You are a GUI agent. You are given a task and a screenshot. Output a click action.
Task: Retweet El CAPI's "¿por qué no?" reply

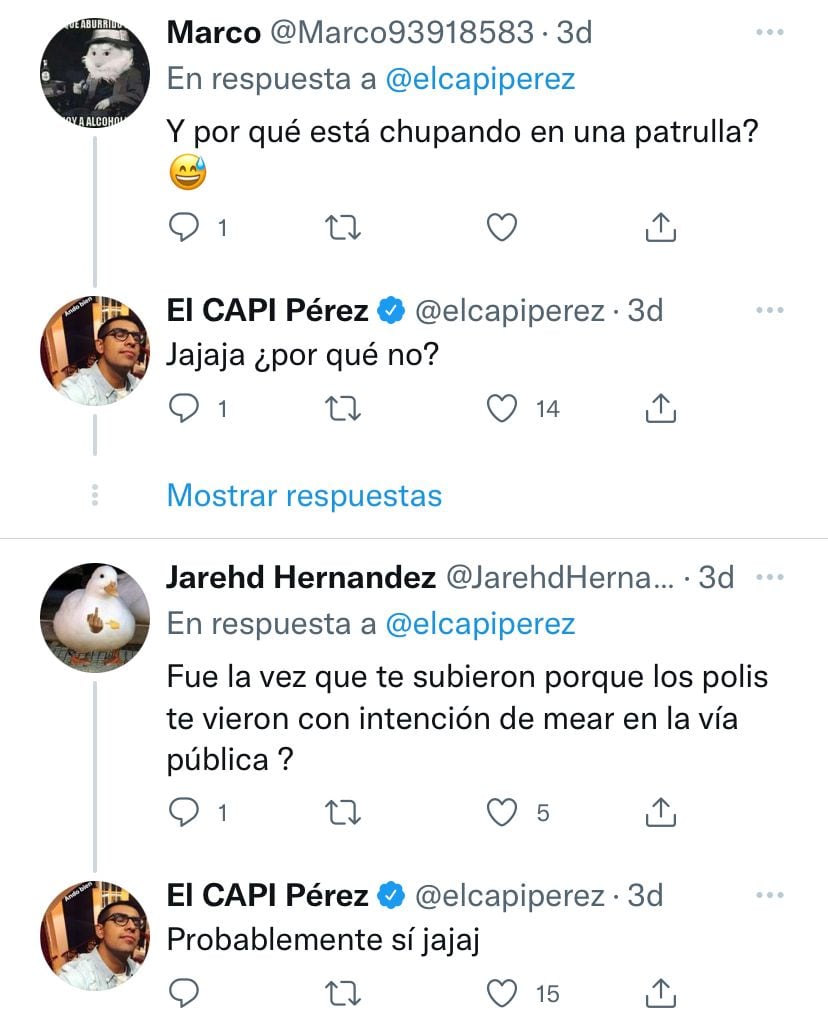[x=343, y=408]
